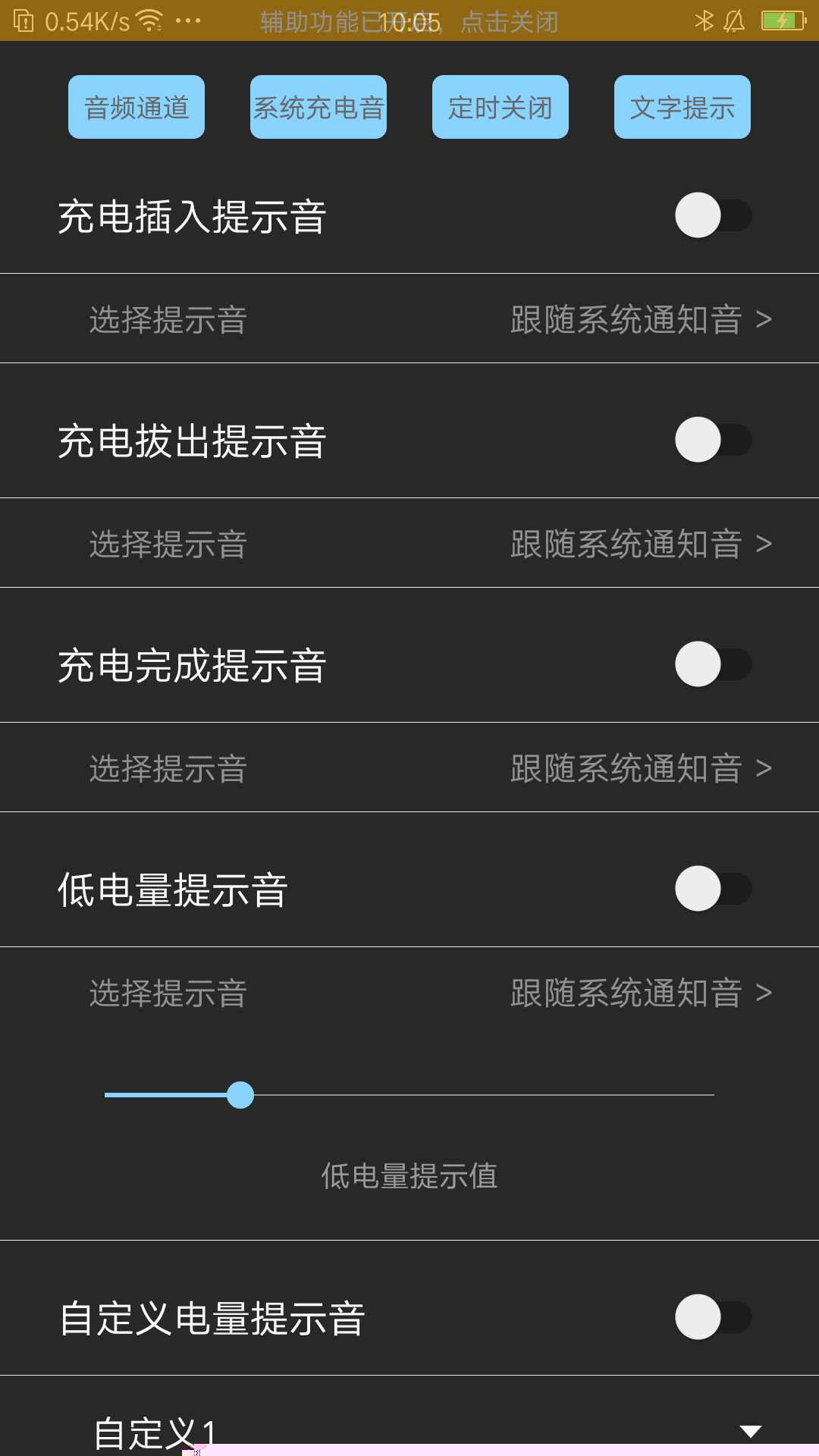Expand the 自定义1 dropdown
819x1456 pixels.
pyautogui.click(x=749, y=1431)
